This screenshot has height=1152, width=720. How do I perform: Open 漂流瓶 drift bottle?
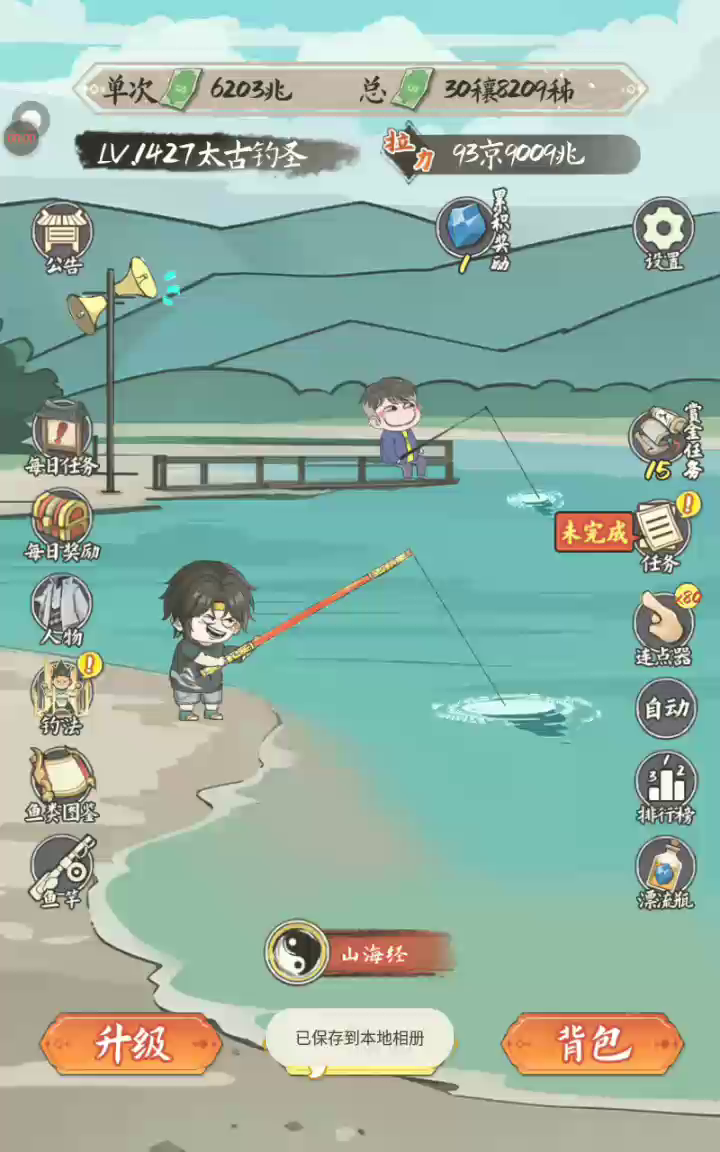tap(665, 868)
